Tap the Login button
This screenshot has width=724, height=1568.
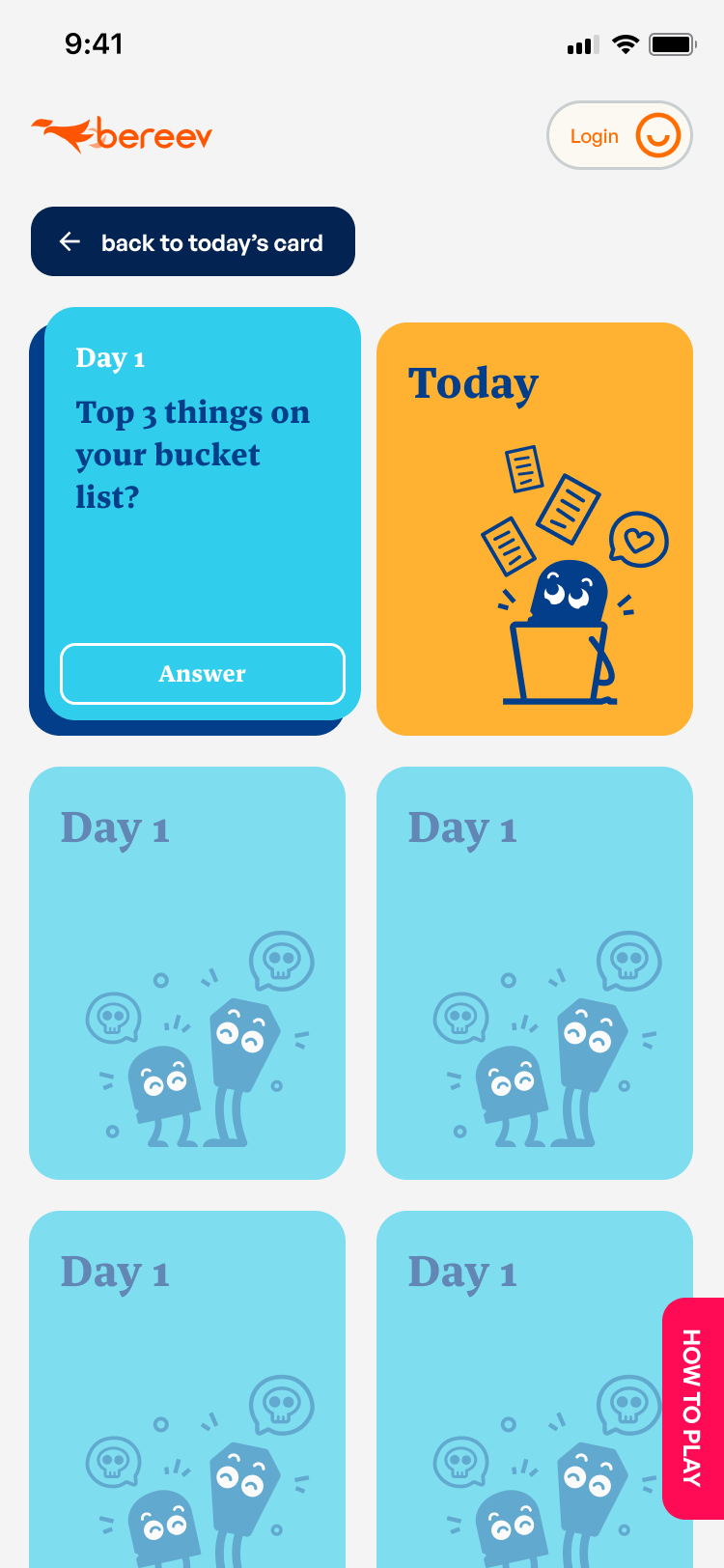pyautogui.click(x=619, y=136)
